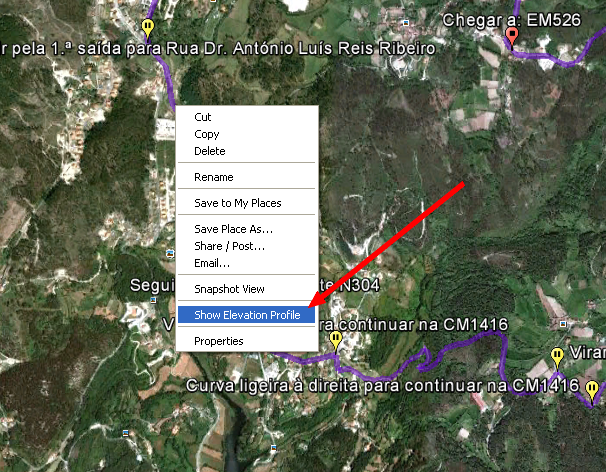Screen dimensions: 606x472
Task: Choose Share / Post option
Action: coord(229,246)
